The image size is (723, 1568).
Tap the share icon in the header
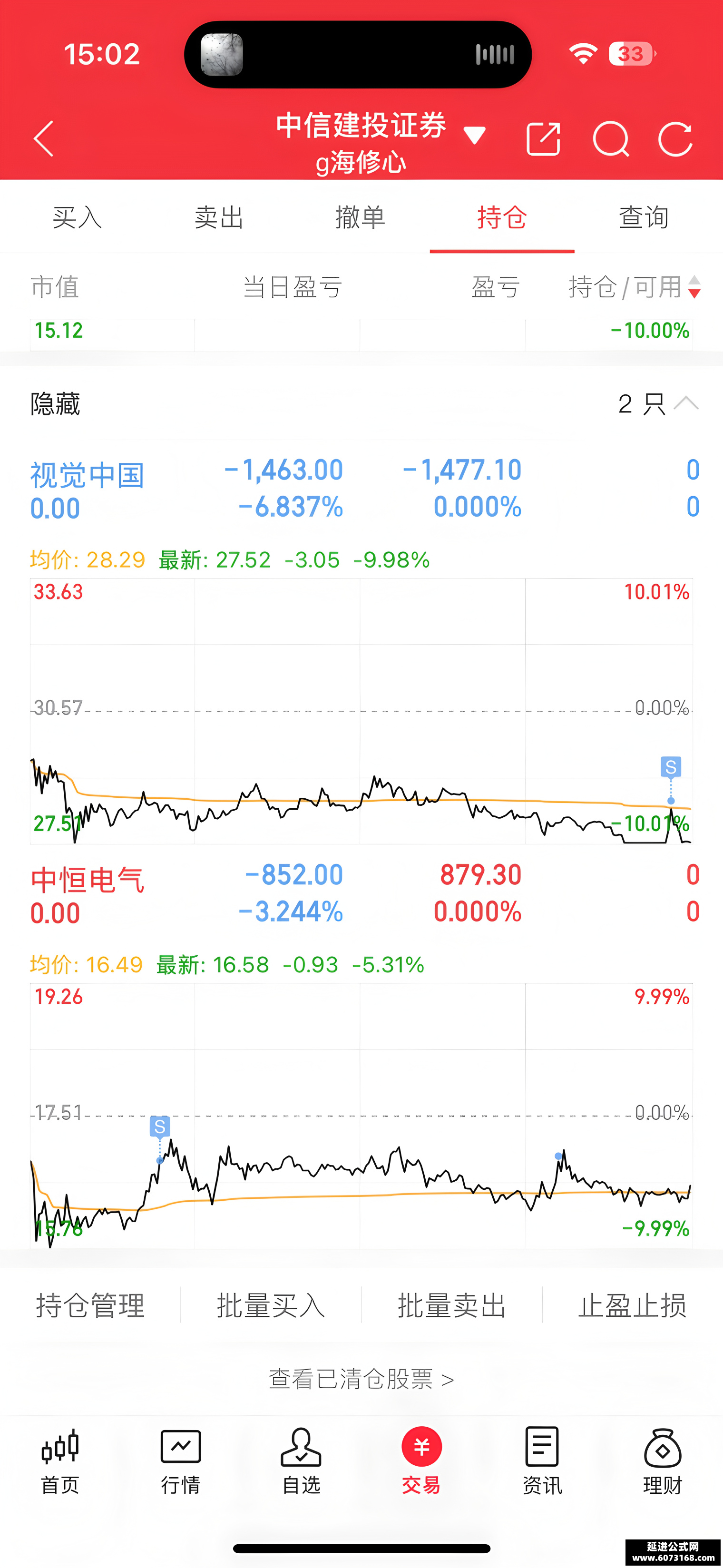543,139
